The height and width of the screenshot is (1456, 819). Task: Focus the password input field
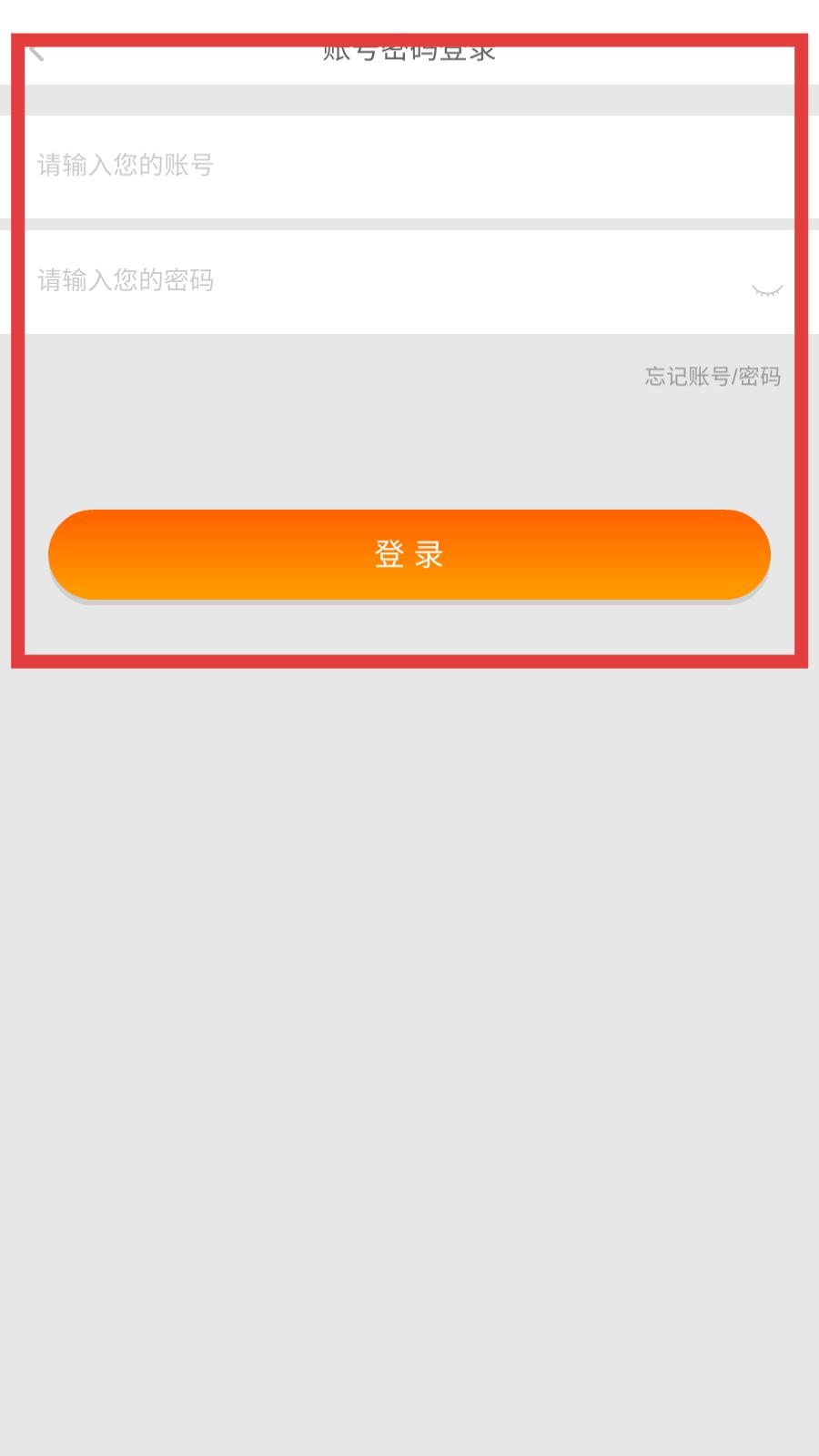click(382, 282)
